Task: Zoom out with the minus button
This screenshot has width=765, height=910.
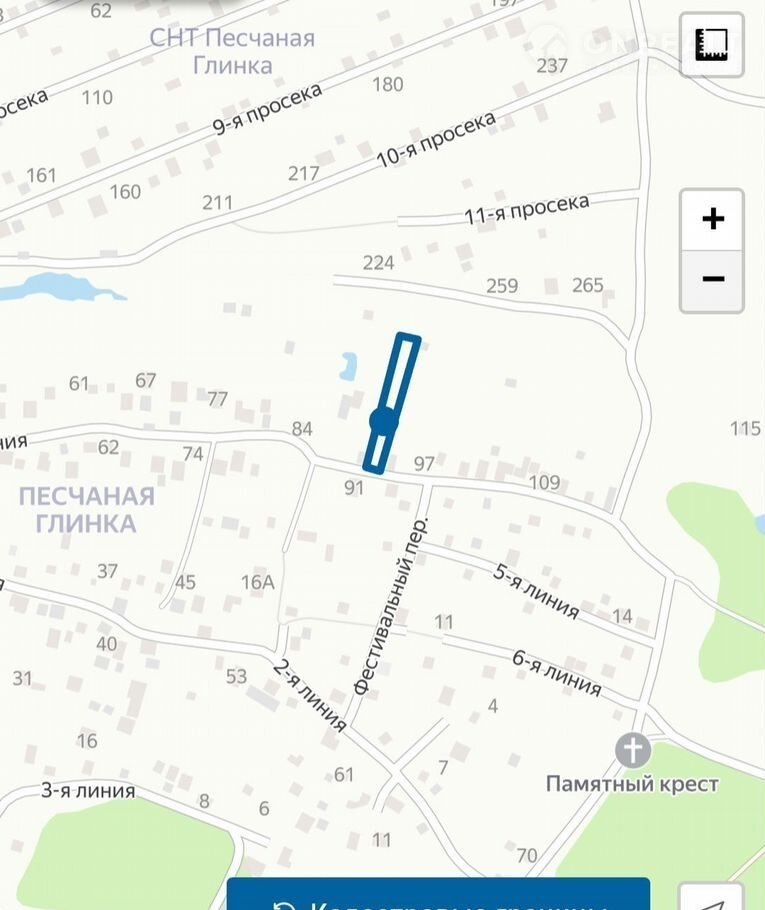Action: pos(712,279)
